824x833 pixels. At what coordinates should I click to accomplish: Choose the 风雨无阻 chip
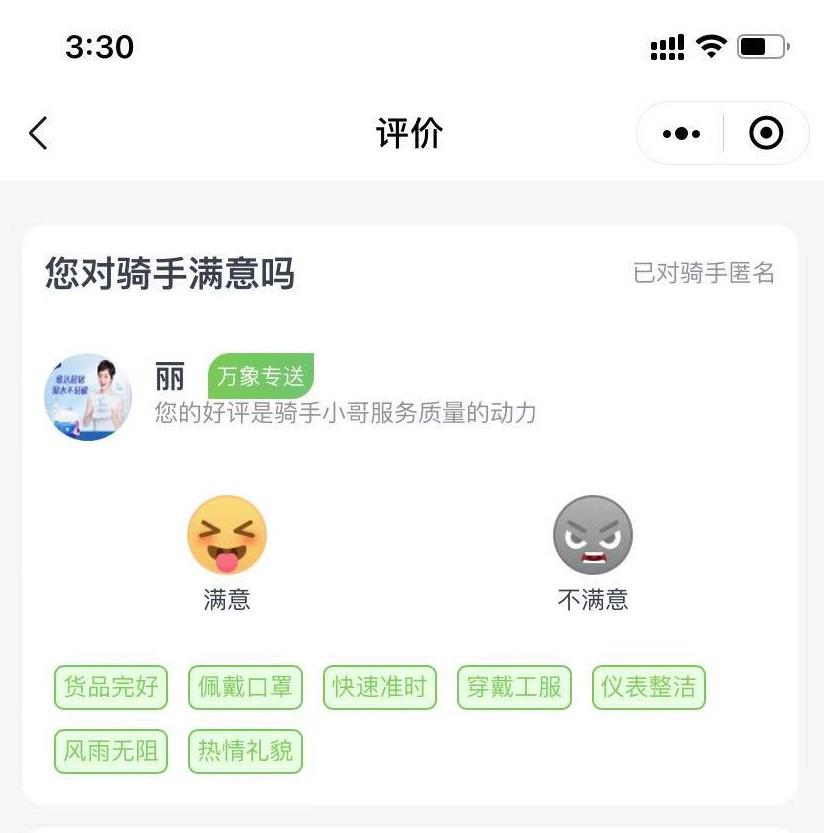coord(111,751)
